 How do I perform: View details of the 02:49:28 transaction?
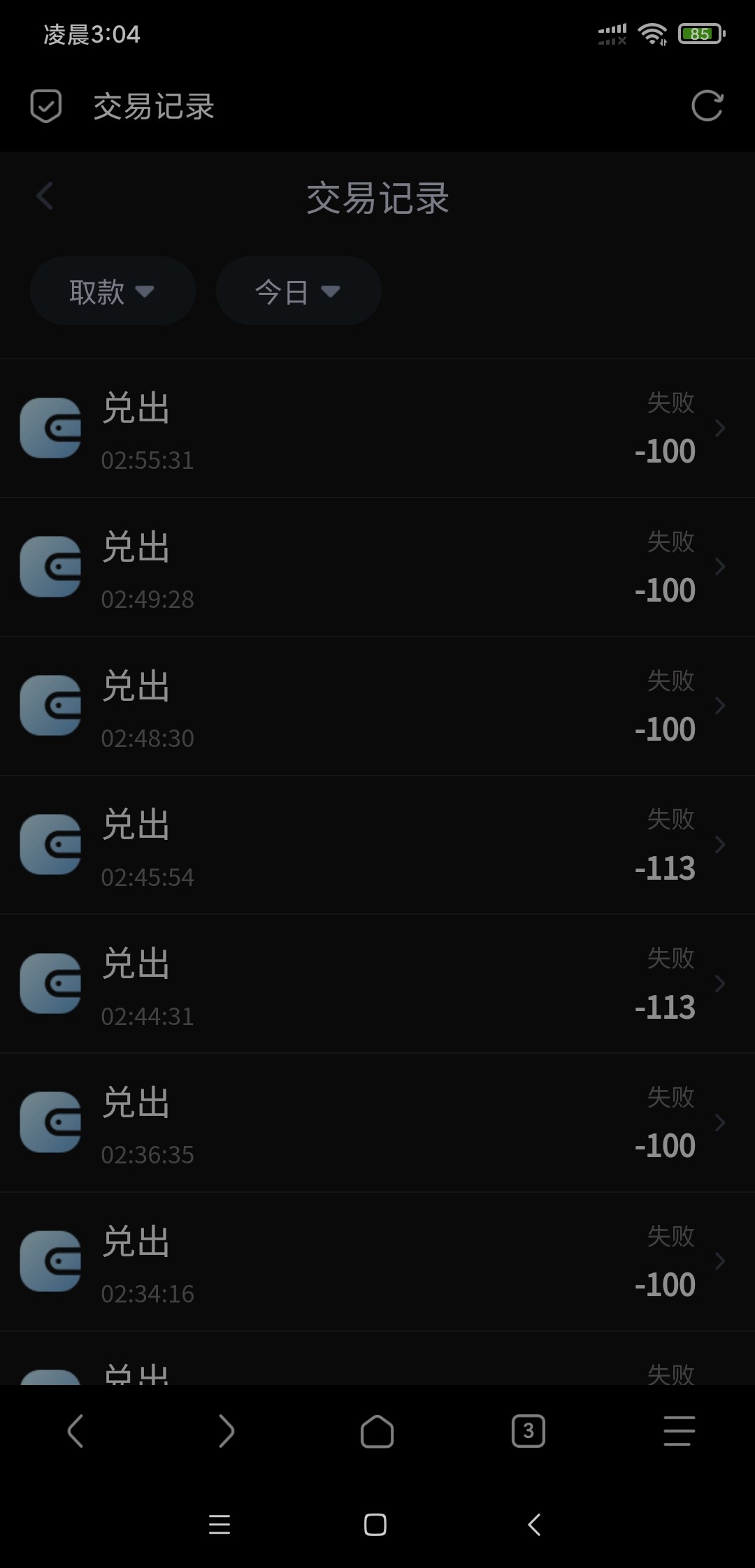[377, 567]
